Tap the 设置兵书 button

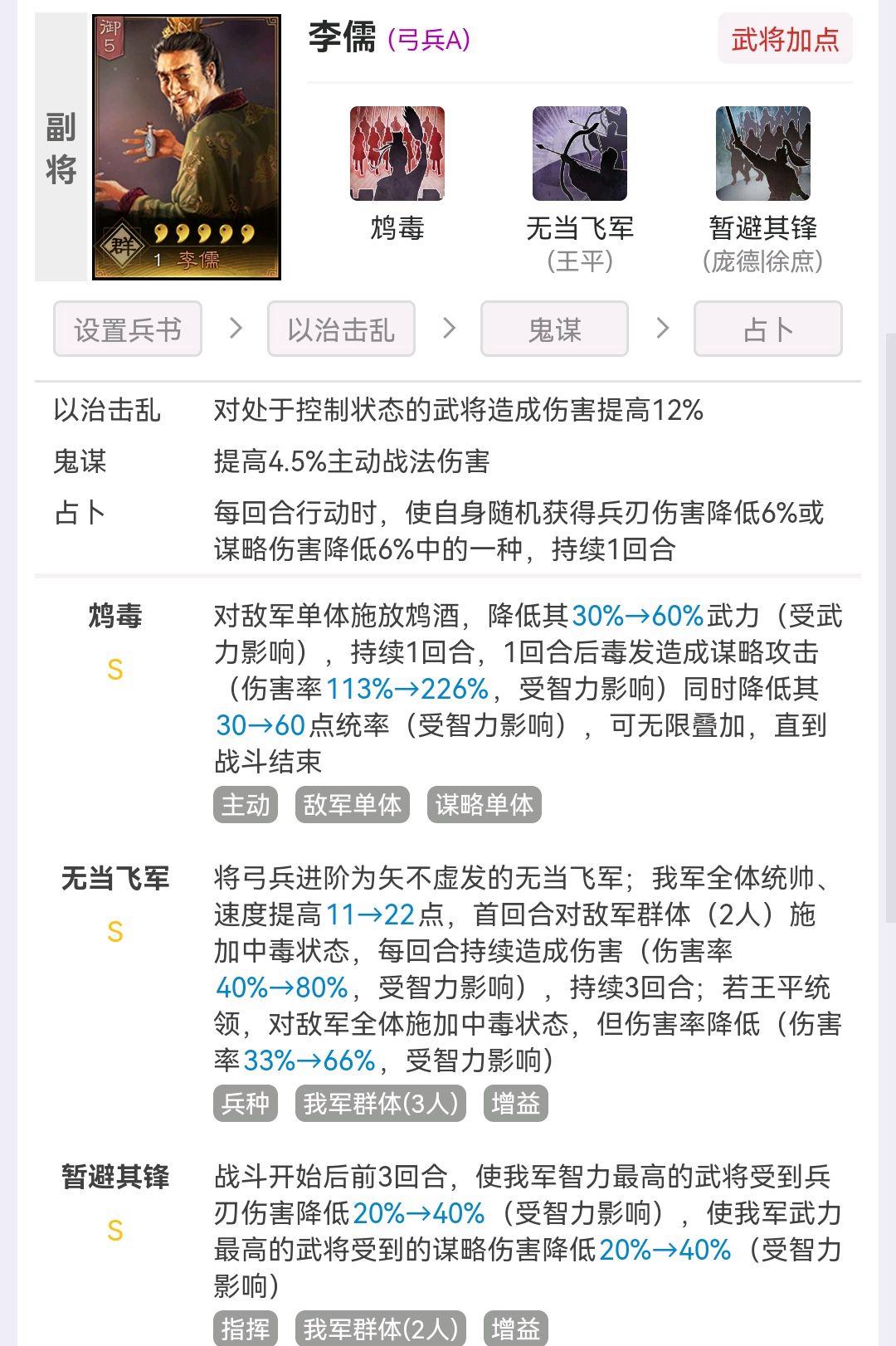[128, 329]
